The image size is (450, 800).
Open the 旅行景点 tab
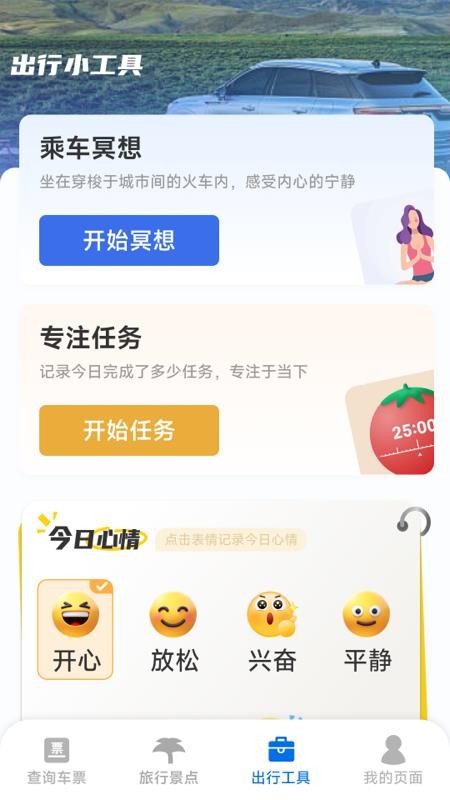[x=169, y=761]
